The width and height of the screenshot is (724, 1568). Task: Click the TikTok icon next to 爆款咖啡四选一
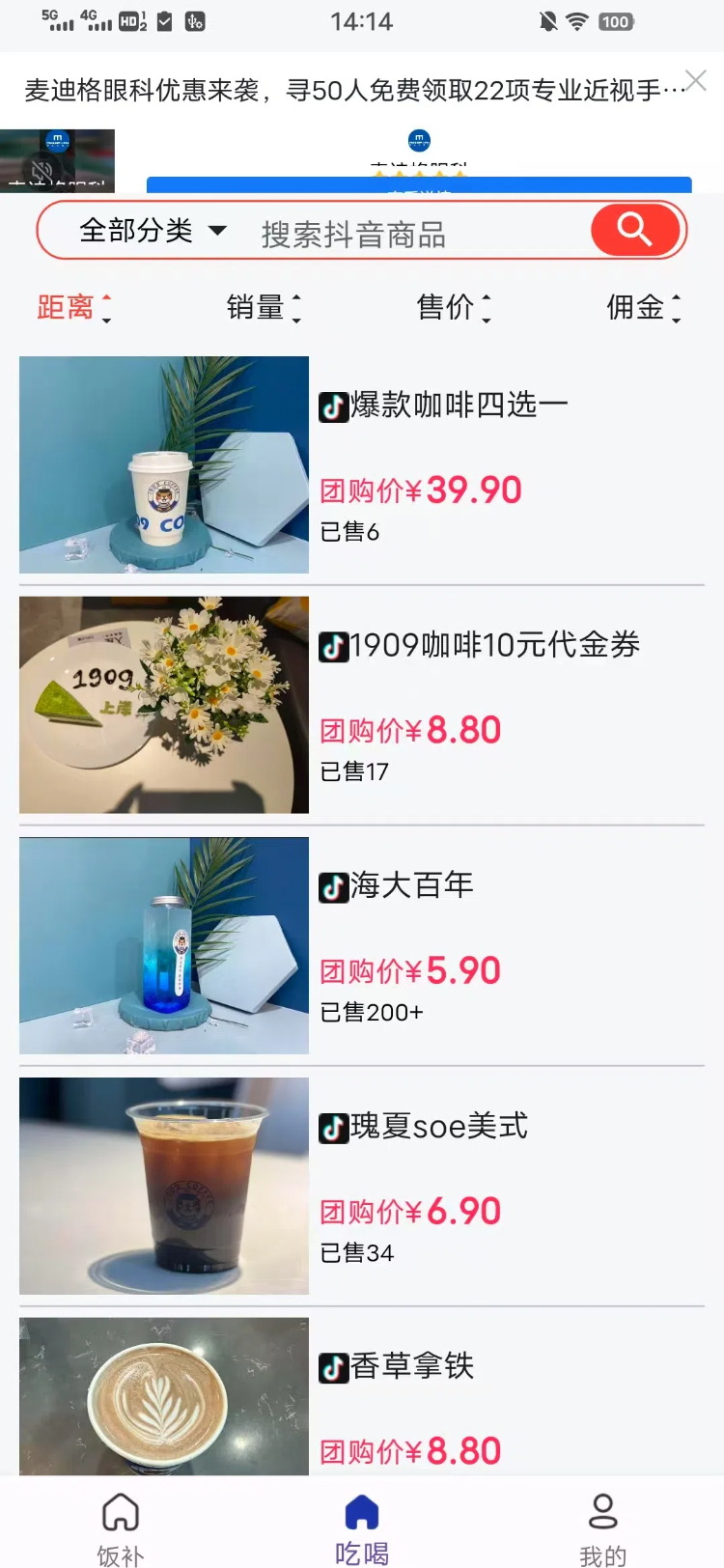click(x=332, y=406)
